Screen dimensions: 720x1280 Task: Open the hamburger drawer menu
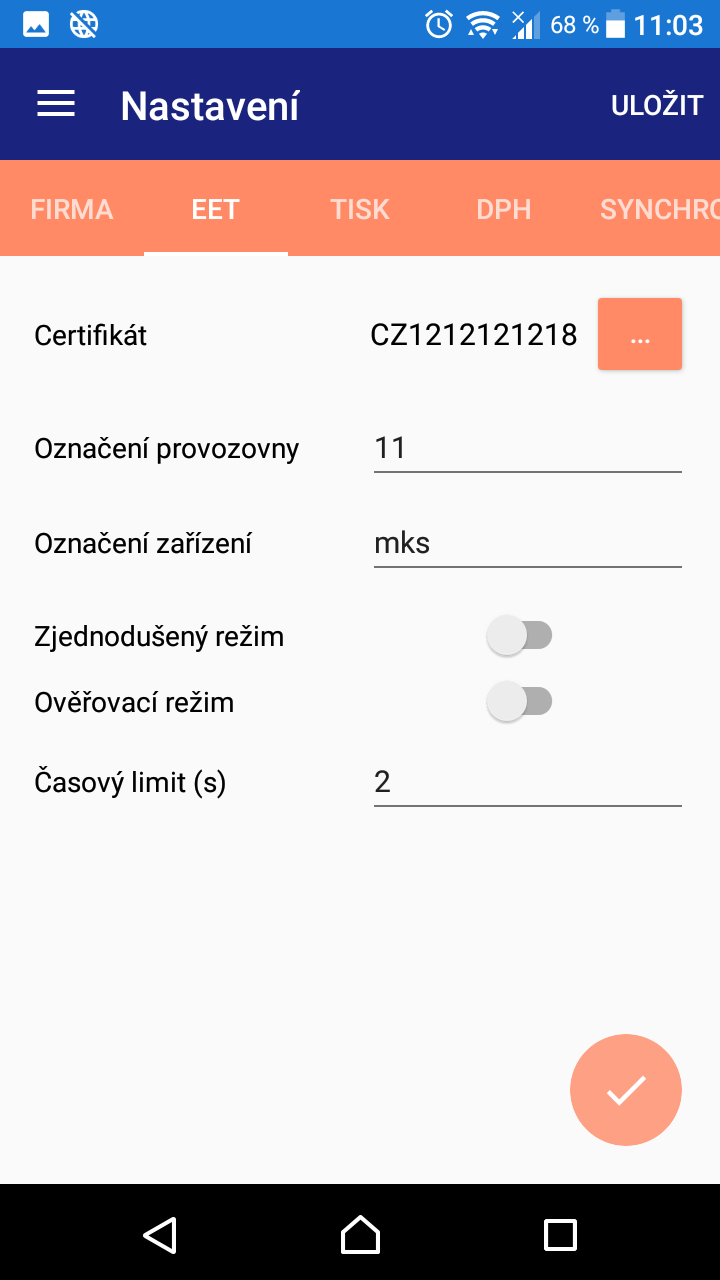click(x=56, y=104)
